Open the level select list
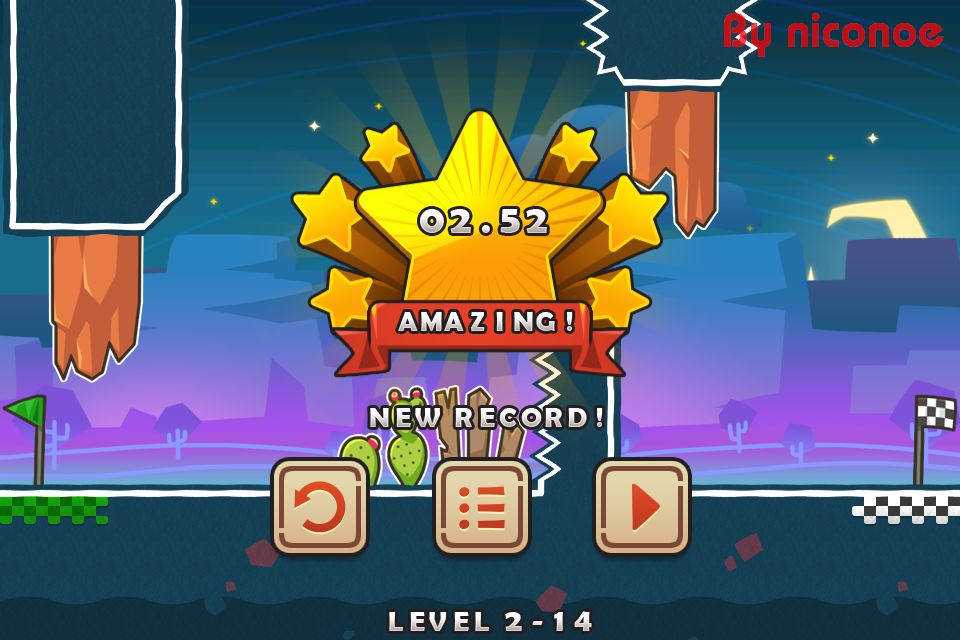 point(482,507)
